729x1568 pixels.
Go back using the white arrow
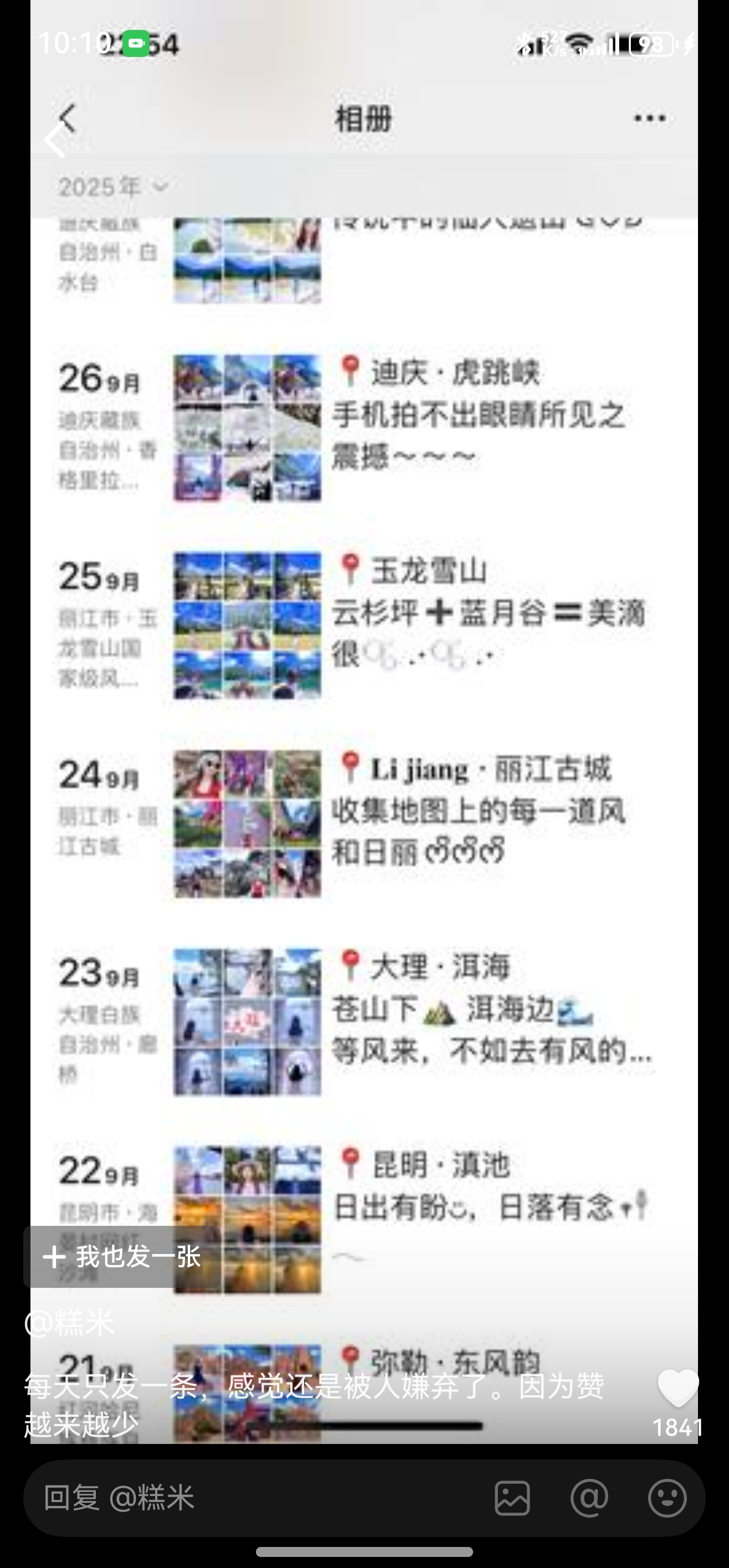[55, 141]
